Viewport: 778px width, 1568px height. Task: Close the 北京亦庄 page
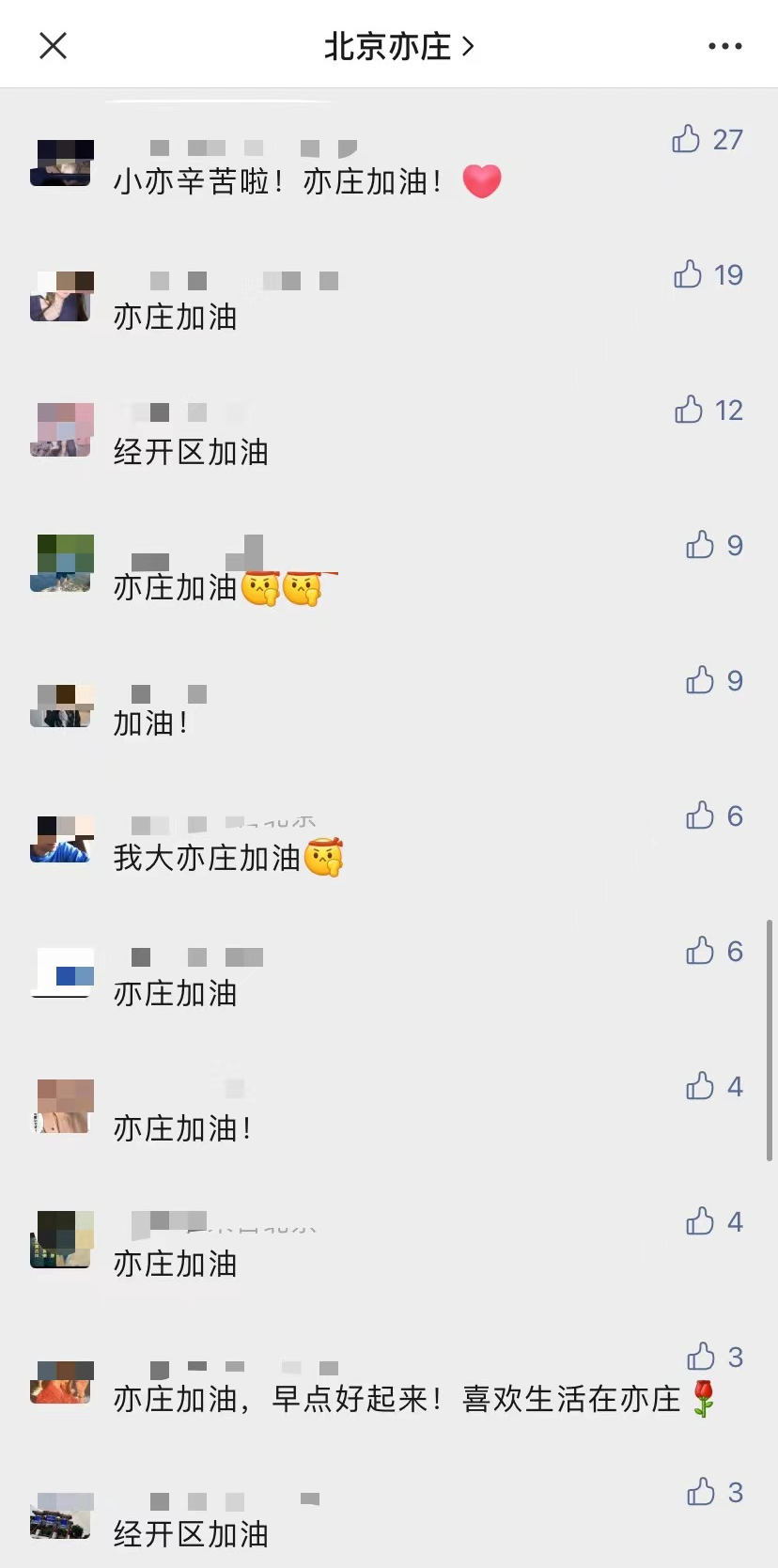point(54,45)
